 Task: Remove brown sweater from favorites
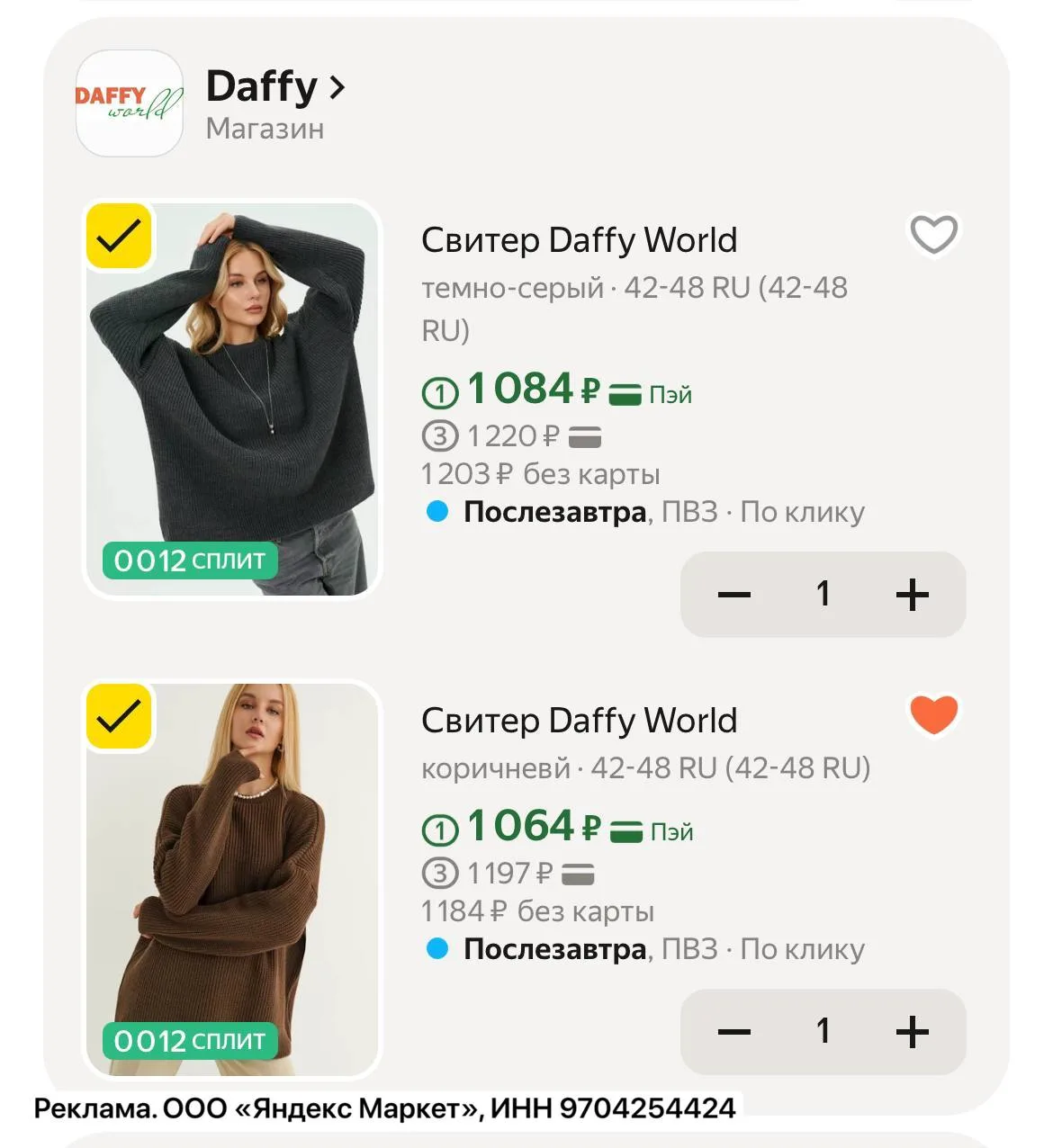pos(933,715)
